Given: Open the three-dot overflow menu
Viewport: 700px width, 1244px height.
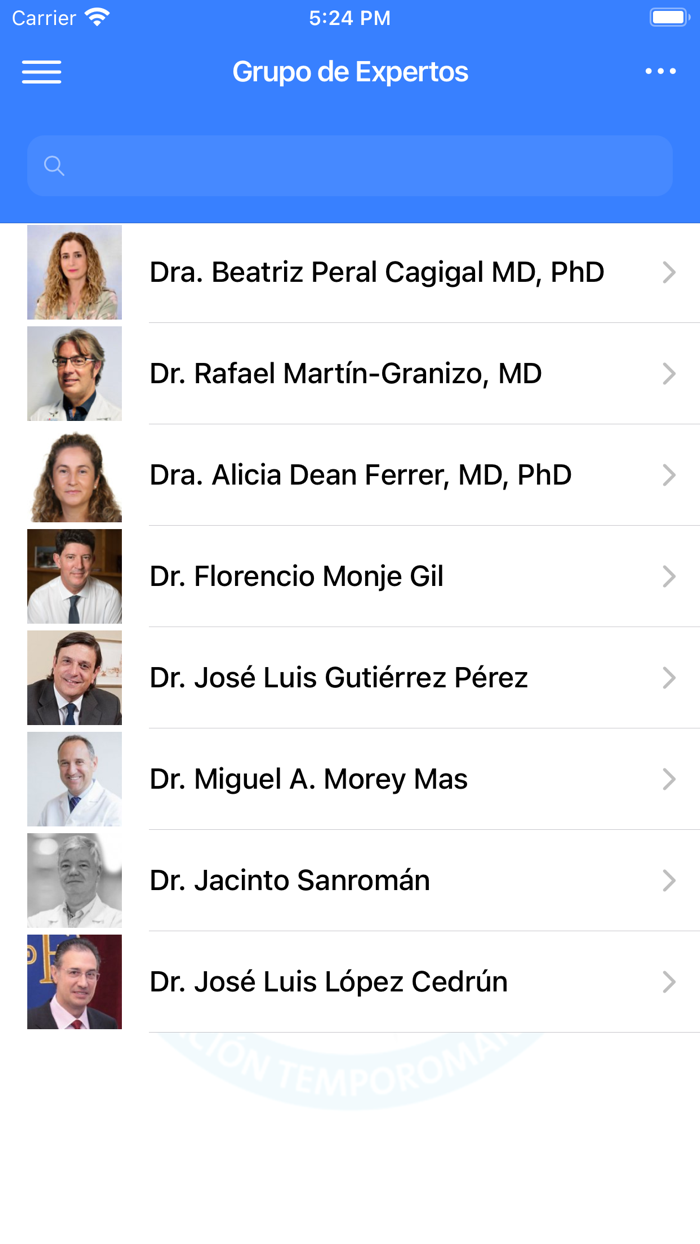Looking at the screenshot, I should pyautogui.click(x=660, y=72).
